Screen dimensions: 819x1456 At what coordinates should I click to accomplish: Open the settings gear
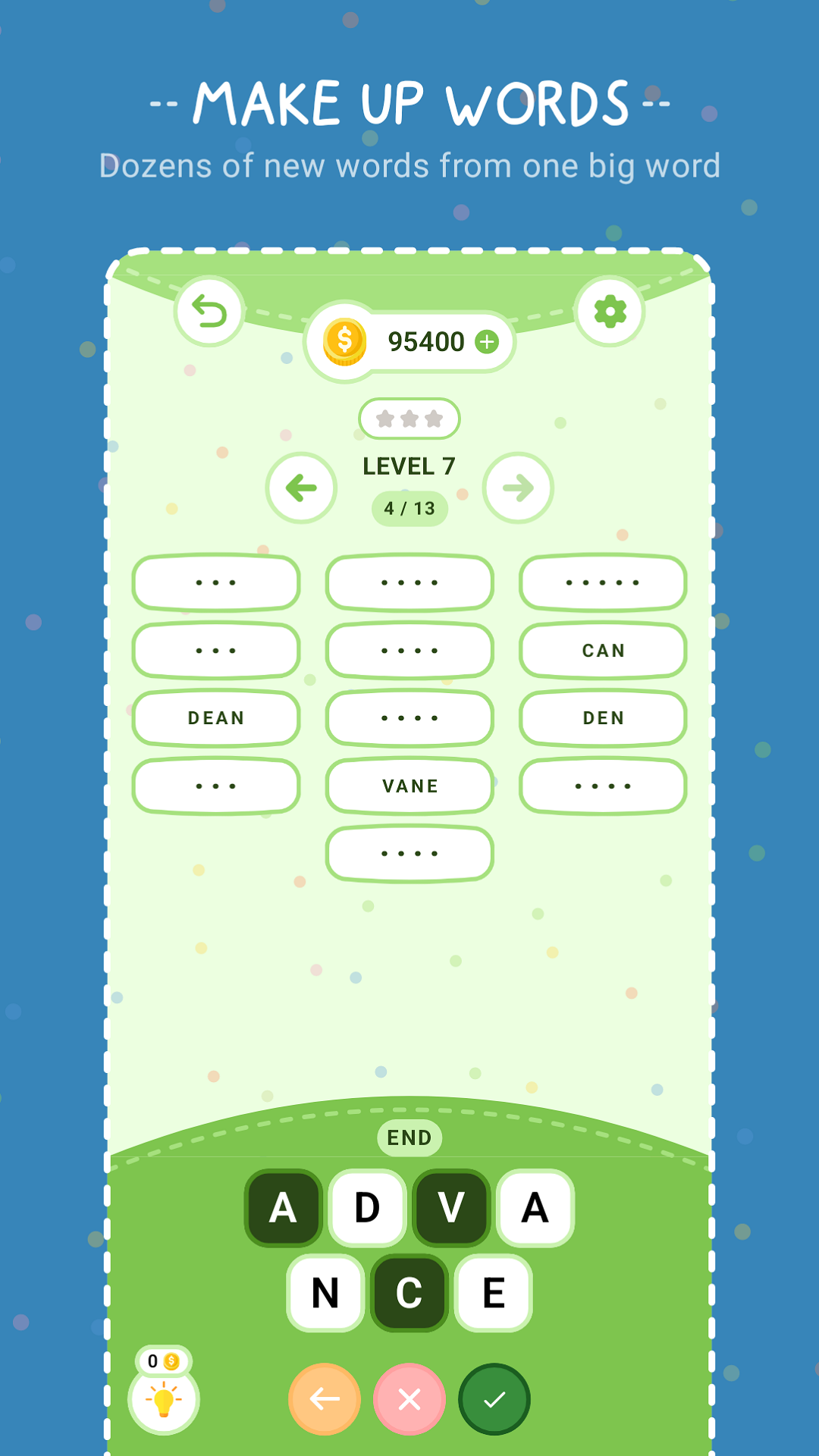(x=610, y=311)
